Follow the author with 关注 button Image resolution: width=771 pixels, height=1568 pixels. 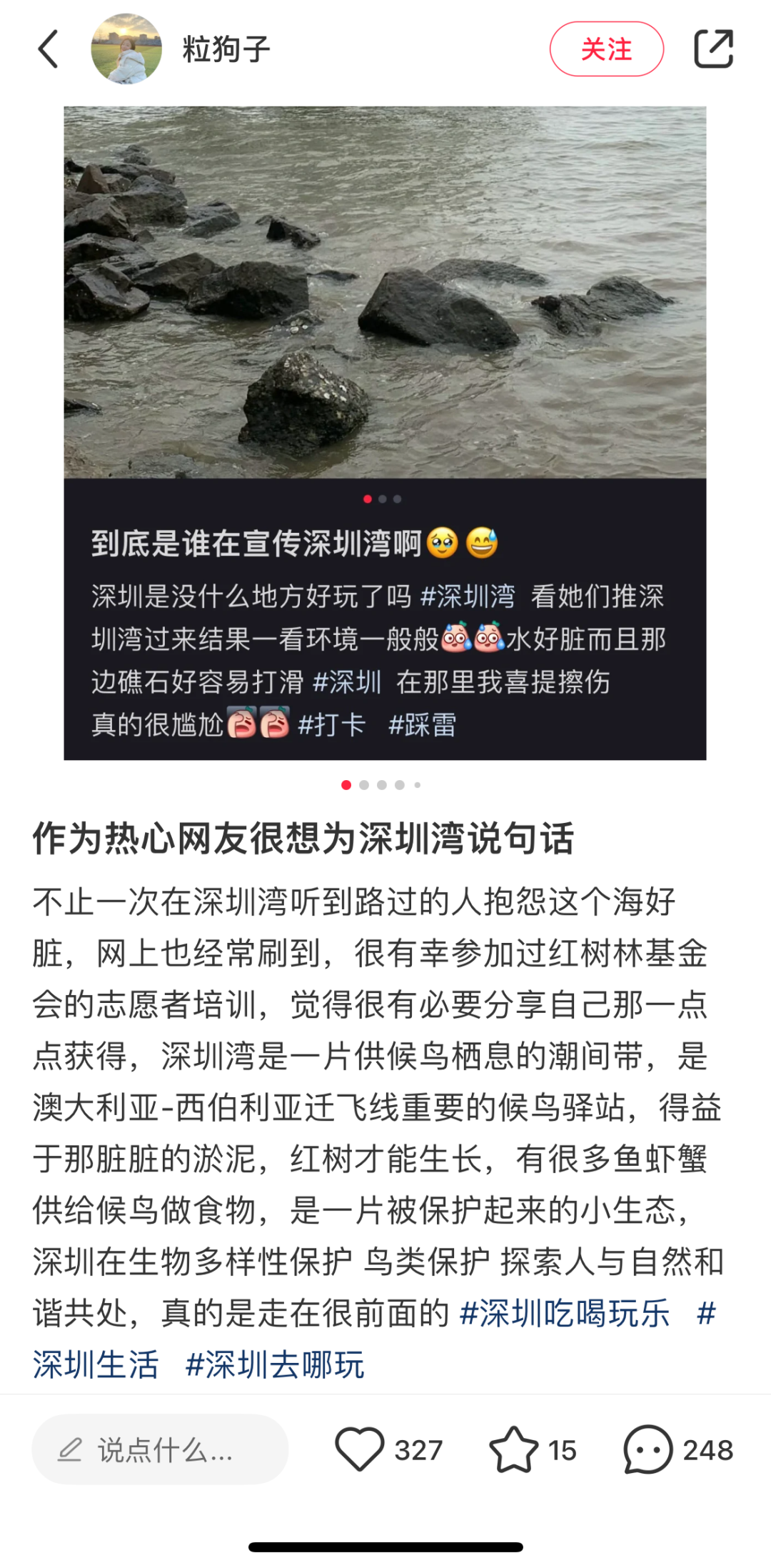pos(606,49)
